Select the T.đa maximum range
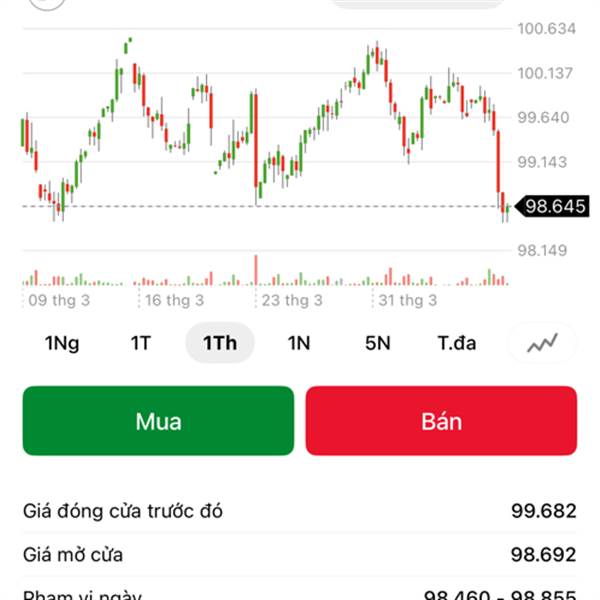Screen dimensions: 600x600 [x=457, y=343]
